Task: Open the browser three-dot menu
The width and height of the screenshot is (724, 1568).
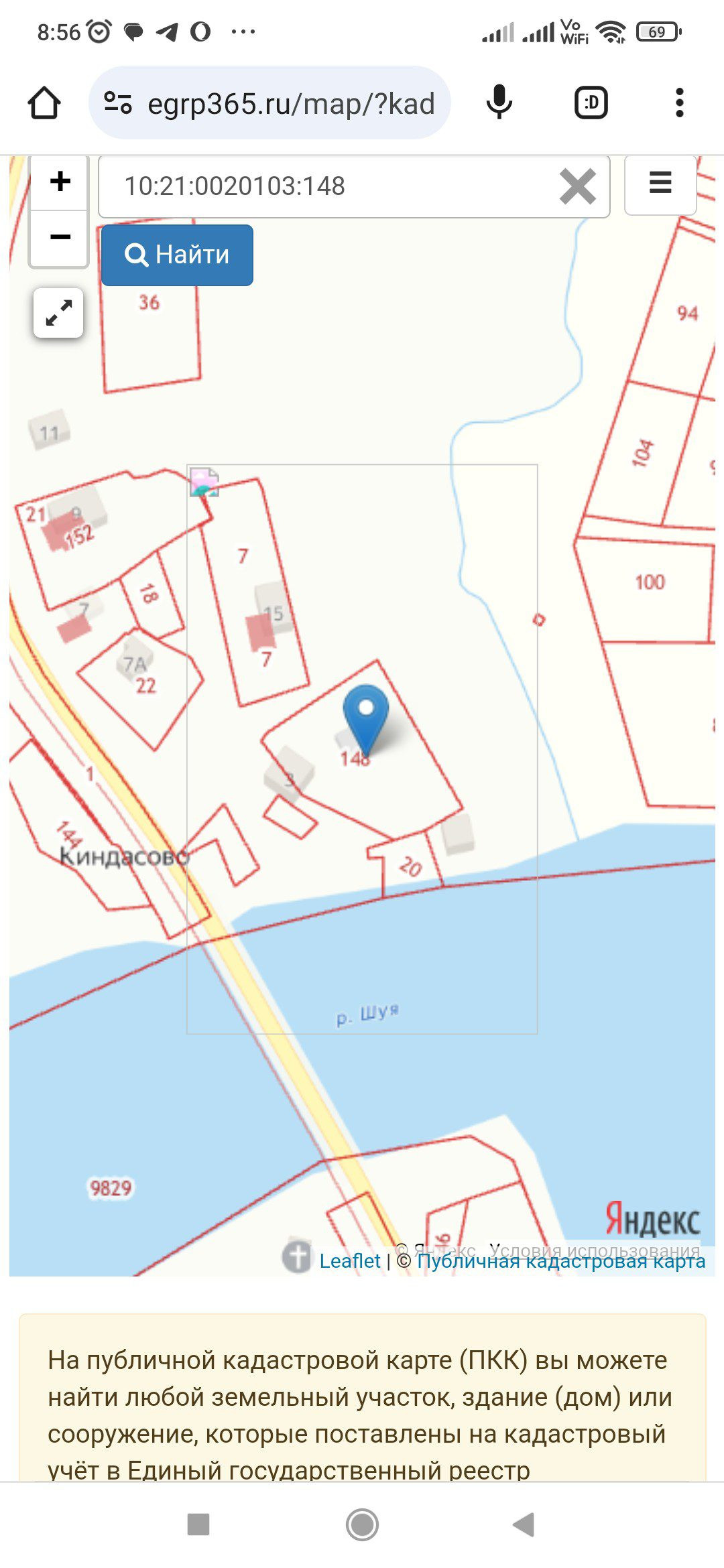Action: [680, 103]
